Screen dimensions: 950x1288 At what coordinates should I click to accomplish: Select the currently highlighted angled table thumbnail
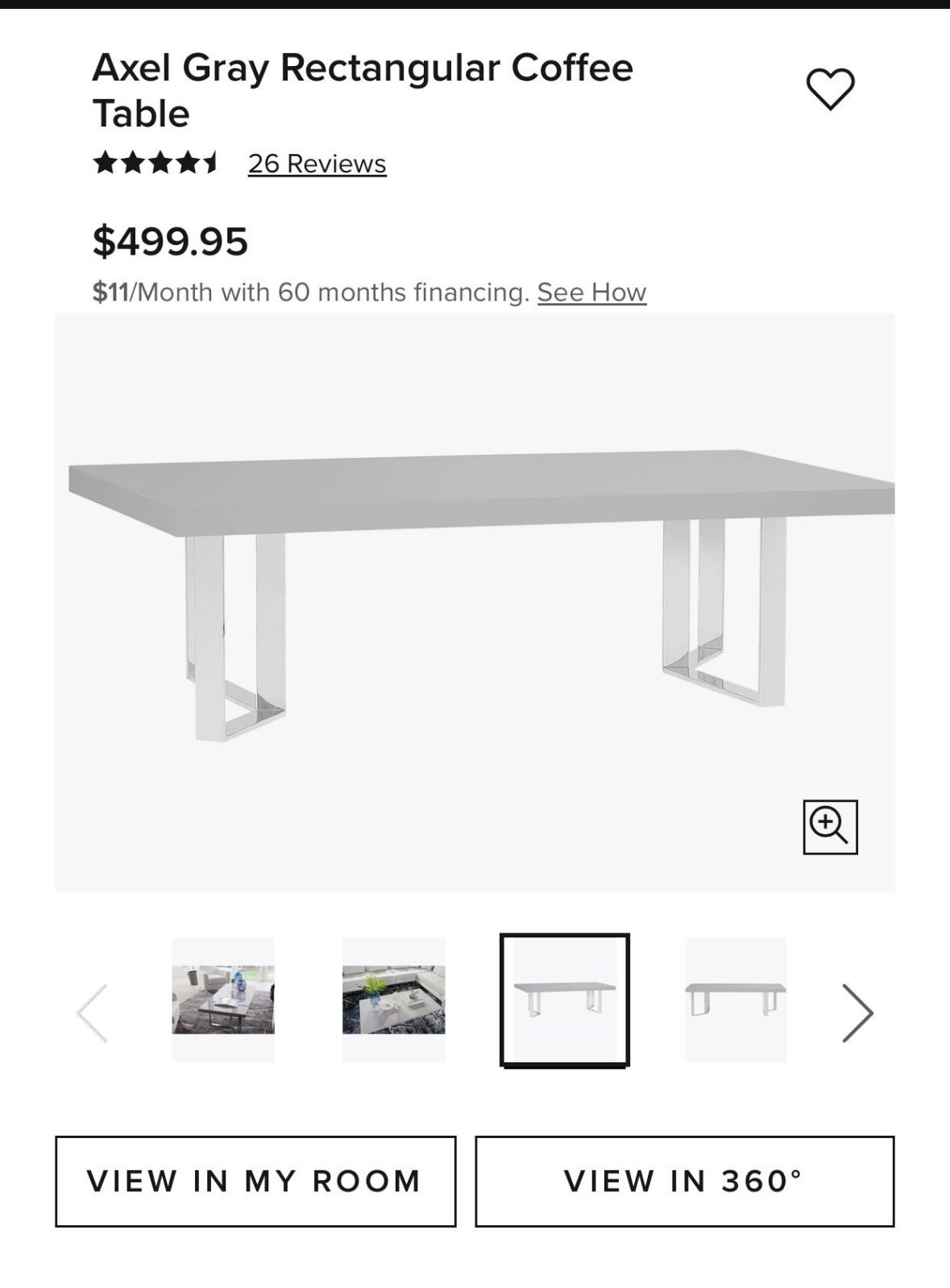click(x=564, y=999)
